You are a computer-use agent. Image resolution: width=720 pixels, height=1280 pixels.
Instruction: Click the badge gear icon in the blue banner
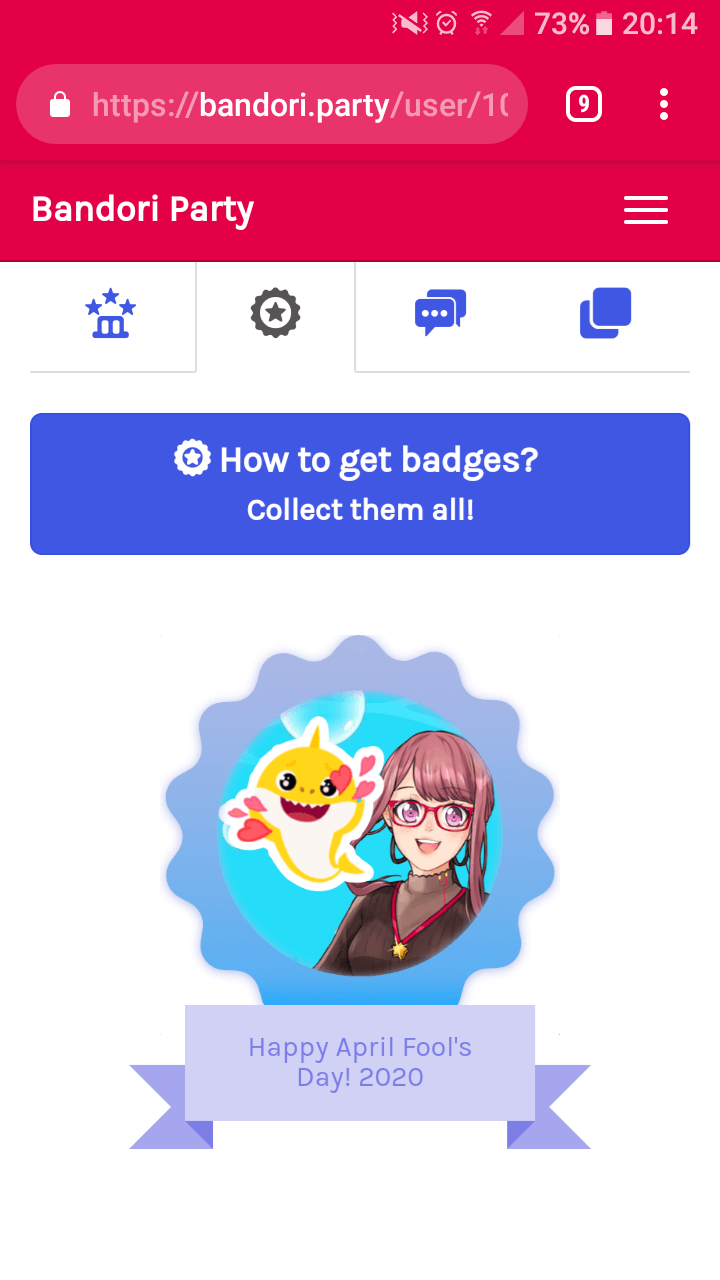(192, 458)
